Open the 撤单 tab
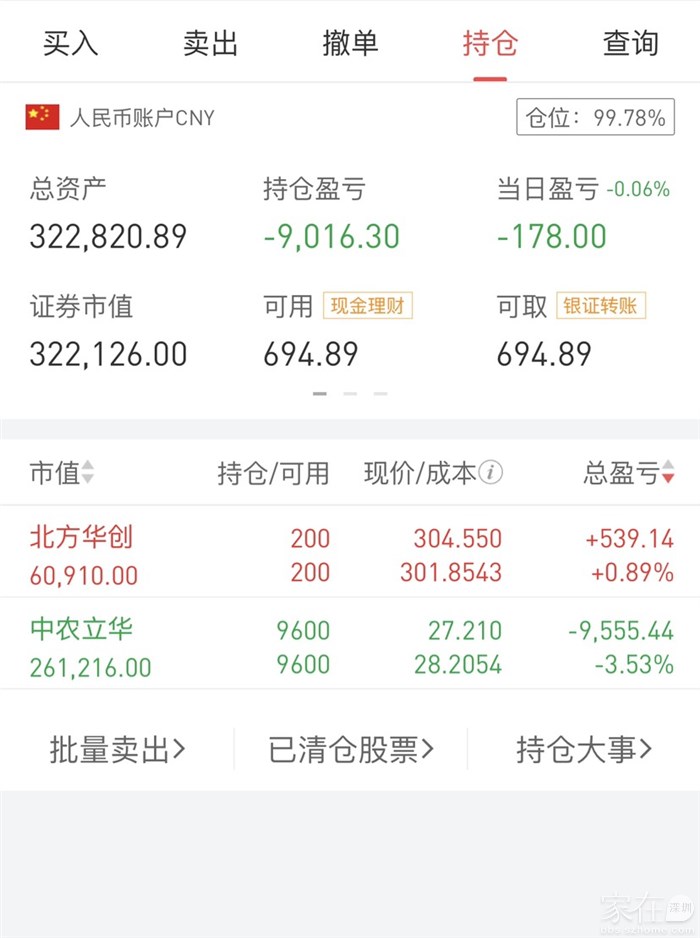The height and width of the screenshot is (938, 700). (x=350, y=43)
